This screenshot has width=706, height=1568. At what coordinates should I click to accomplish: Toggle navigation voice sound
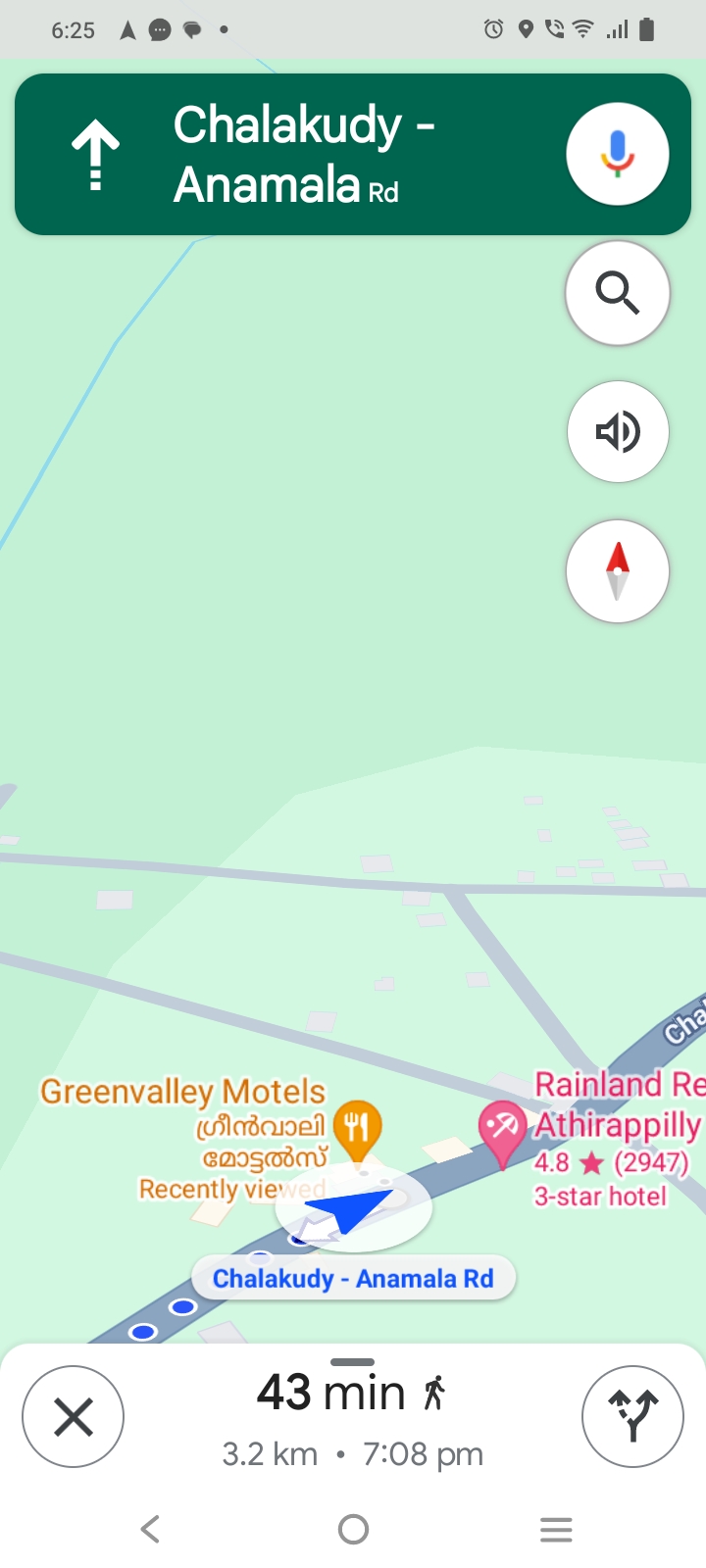[618, 431]
